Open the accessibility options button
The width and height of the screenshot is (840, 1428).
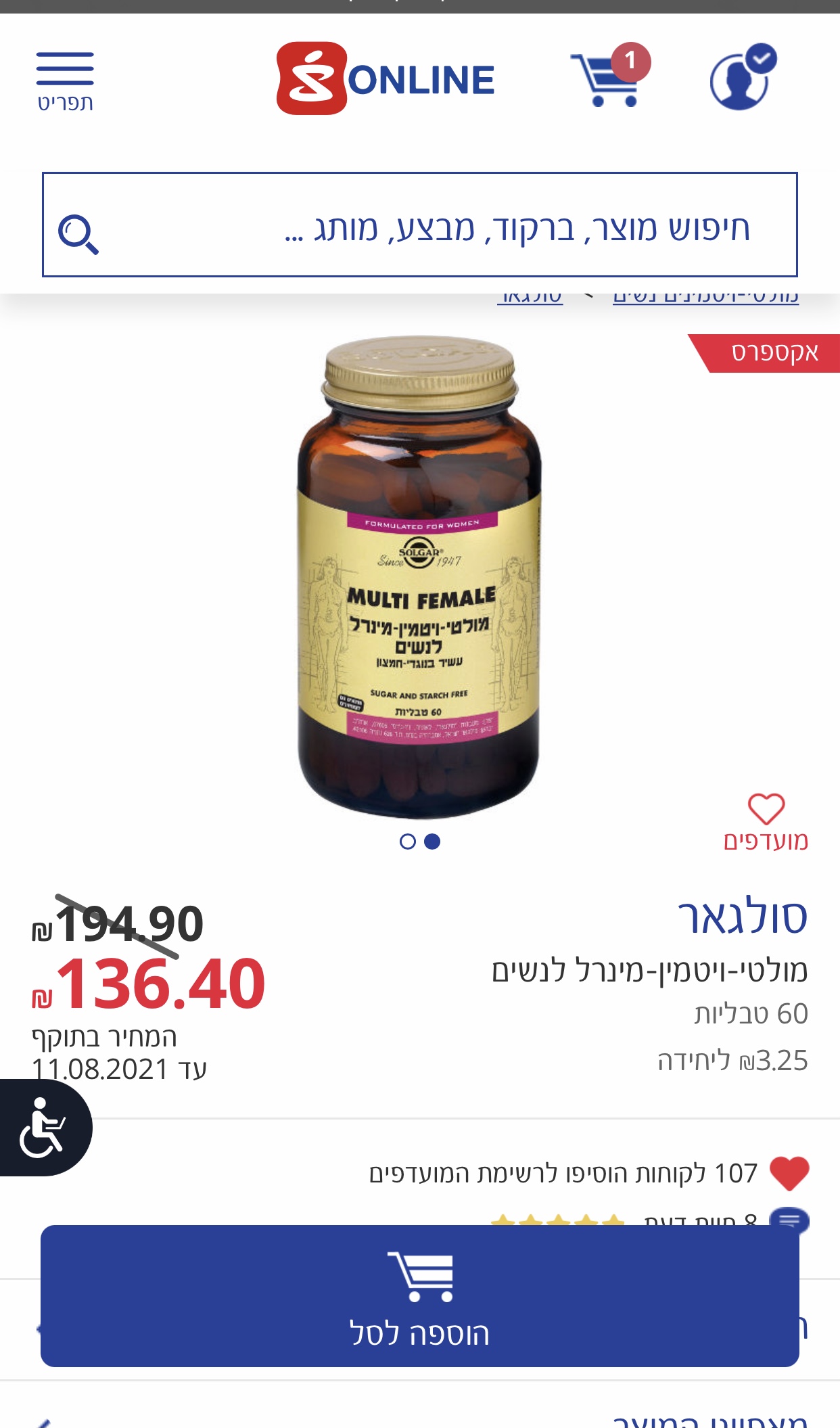[x=42, y=1128]
